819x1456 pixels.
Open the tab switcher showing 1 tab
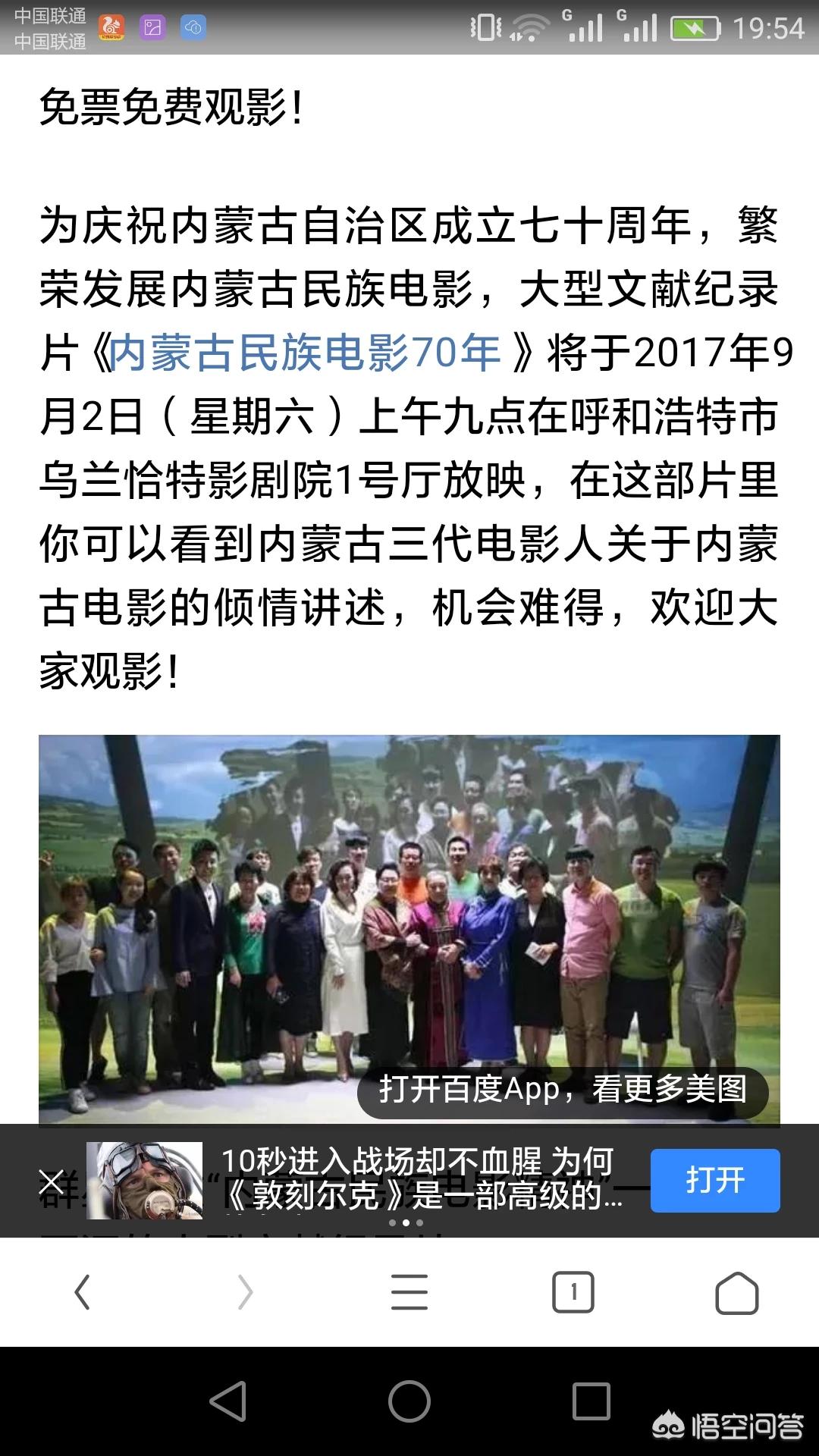pos(573,1291)
